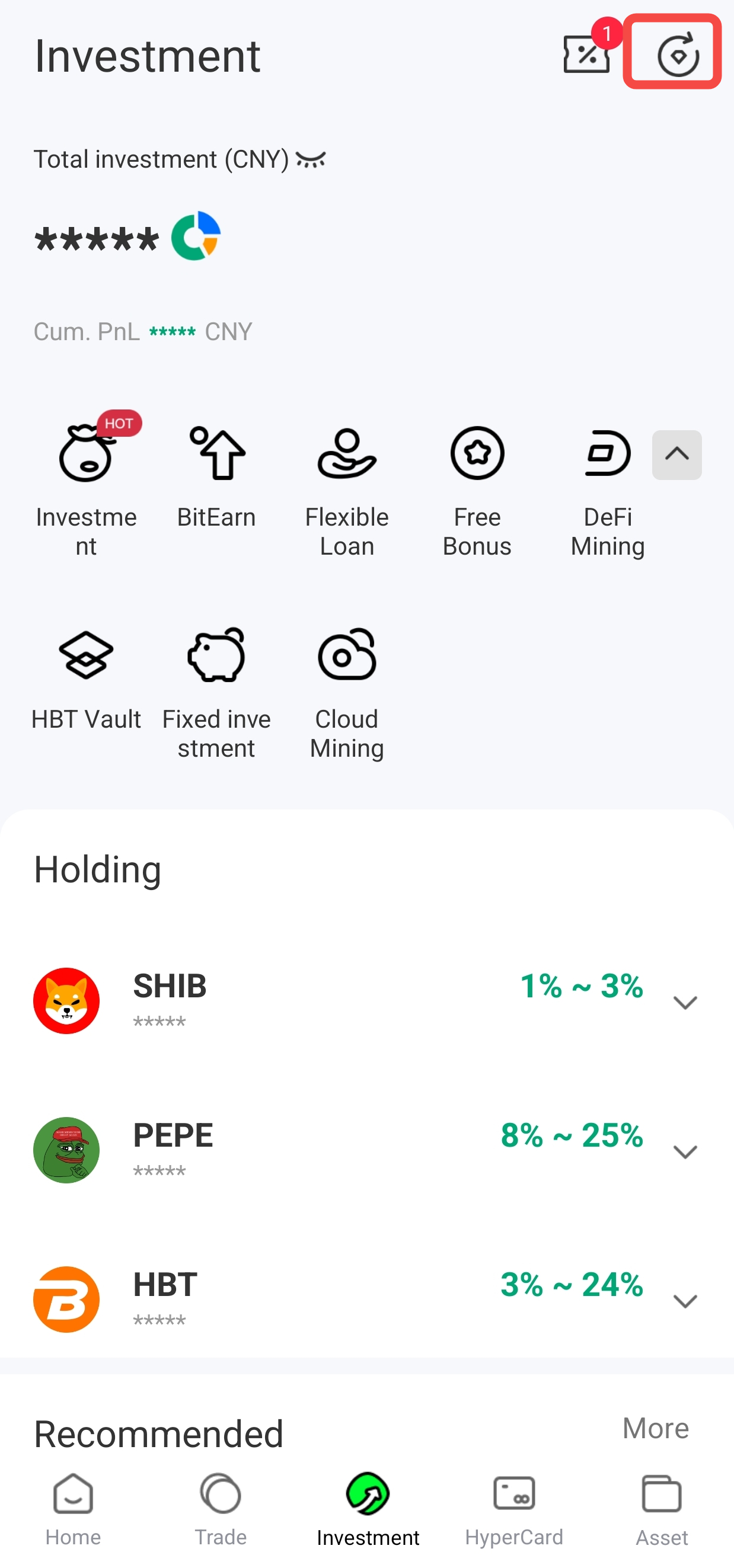The height and width of the screenshot is (1568, 734).
Task: Open DeFi Mining feature icon
Action: pyautogui.click(x=607, y=453)
